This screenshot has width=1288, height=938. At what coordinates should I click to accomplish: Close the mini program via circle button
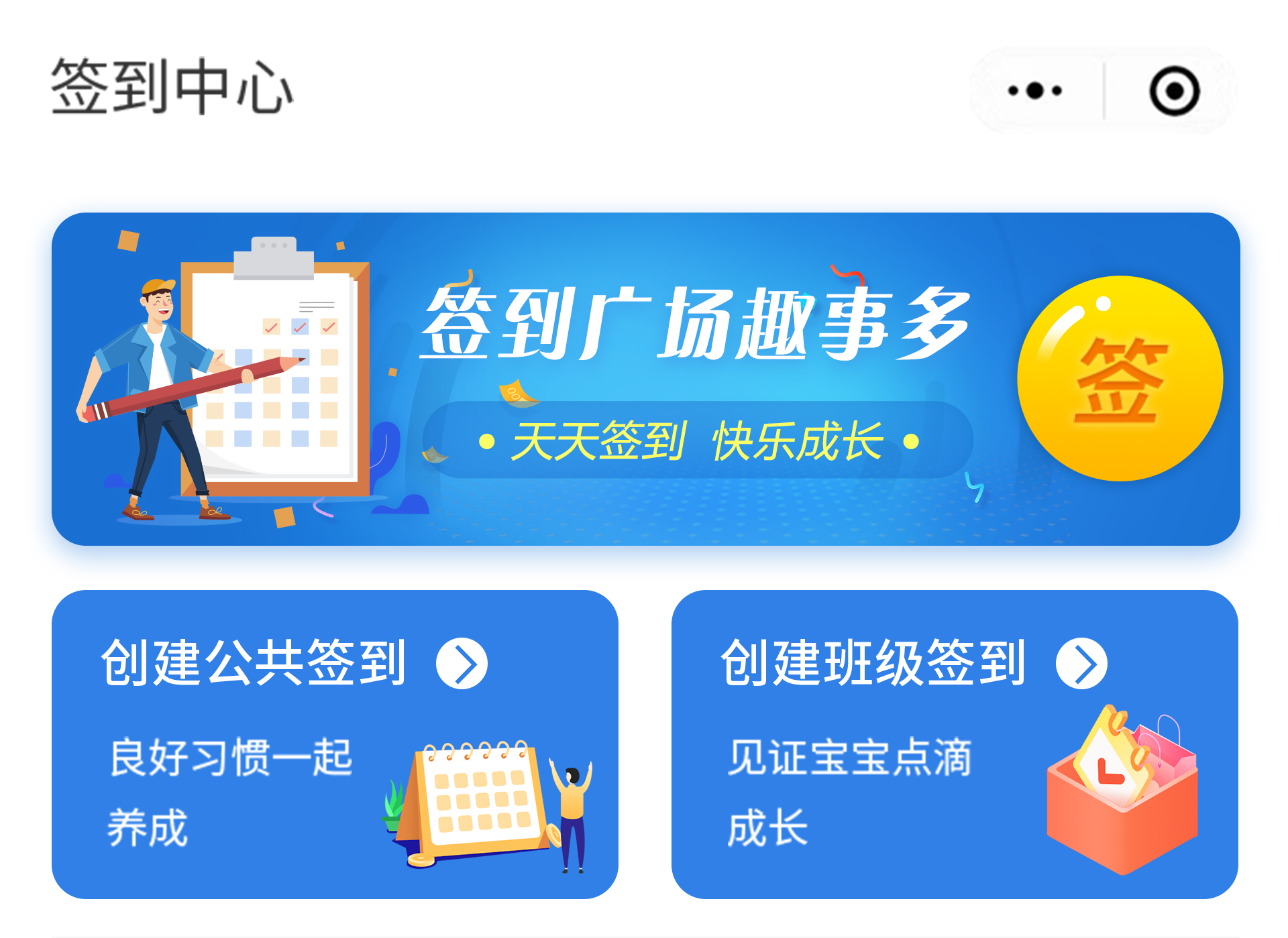pos(1174,91)
